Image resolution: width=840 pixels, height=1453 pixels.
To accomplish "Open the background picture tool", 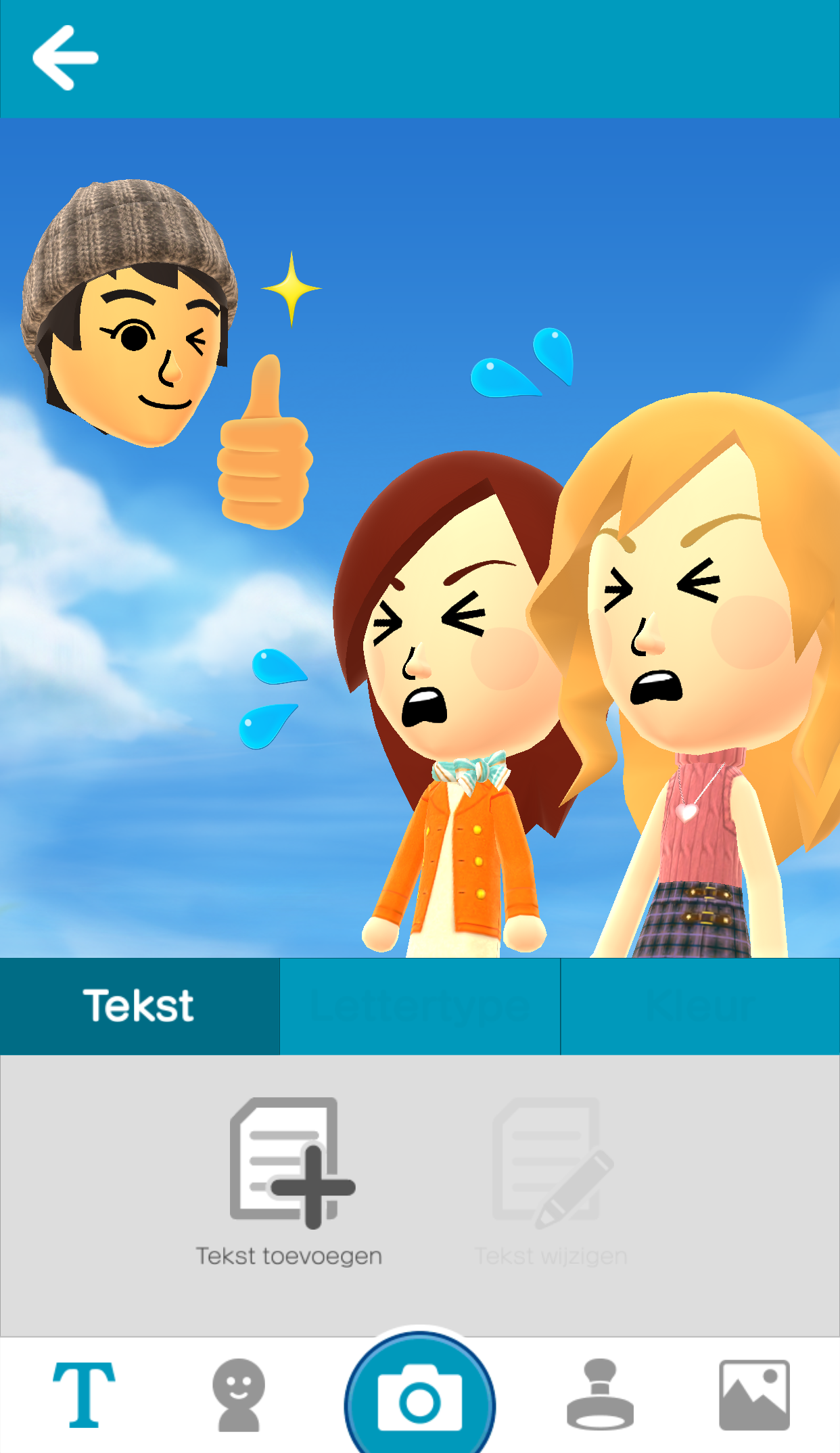I will pyautogui.click(x=754, y=1395).
